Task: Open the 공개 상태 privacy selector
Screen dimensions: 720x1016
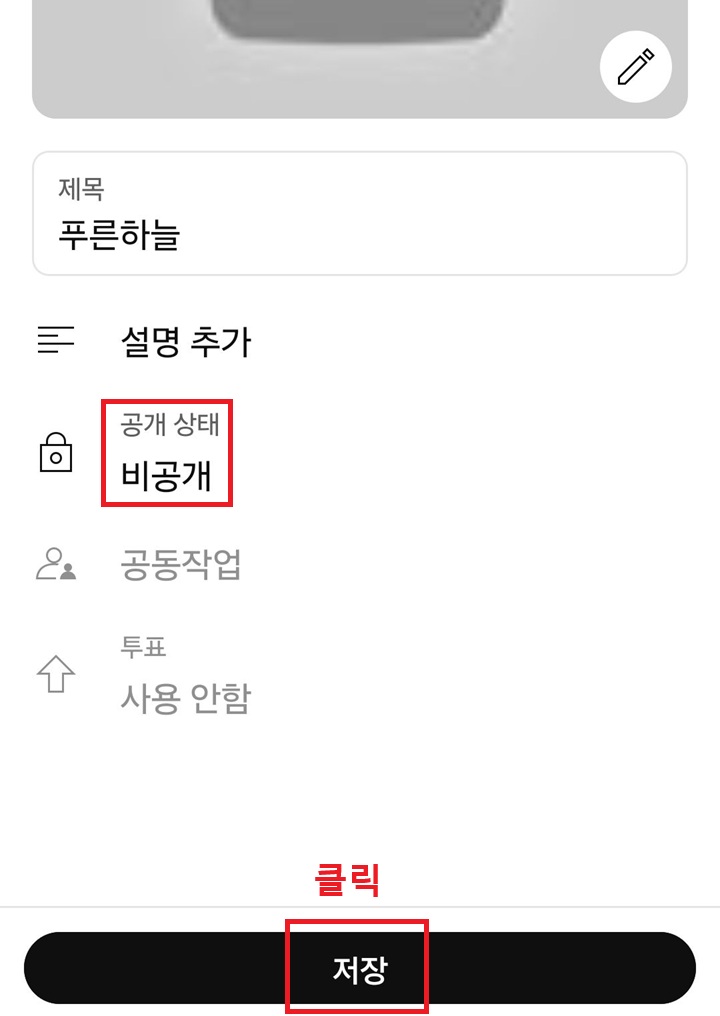Action: point(166,452)
